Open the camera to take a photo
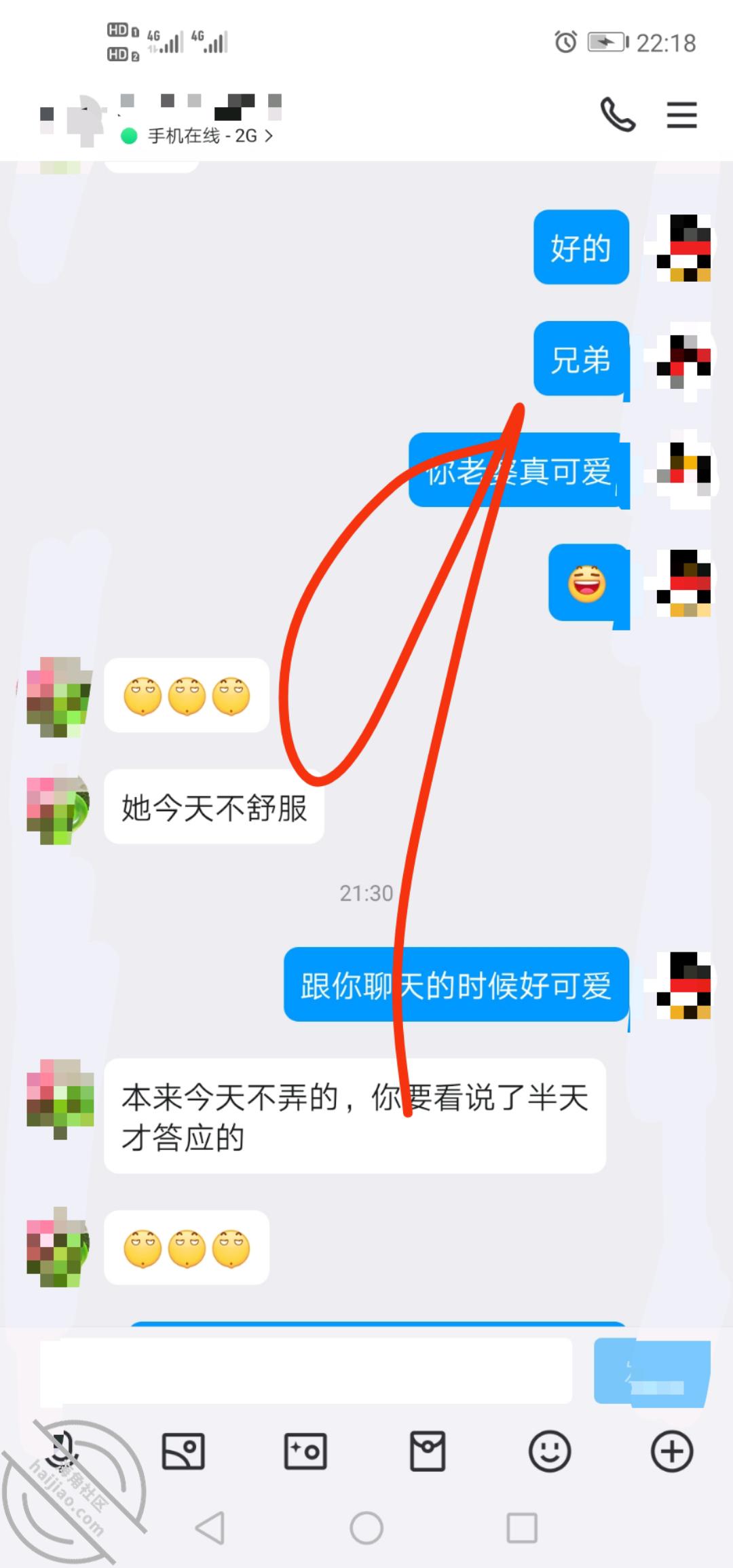The width and height of the screenshot is (733, 1568). (x=305, y=1452)
